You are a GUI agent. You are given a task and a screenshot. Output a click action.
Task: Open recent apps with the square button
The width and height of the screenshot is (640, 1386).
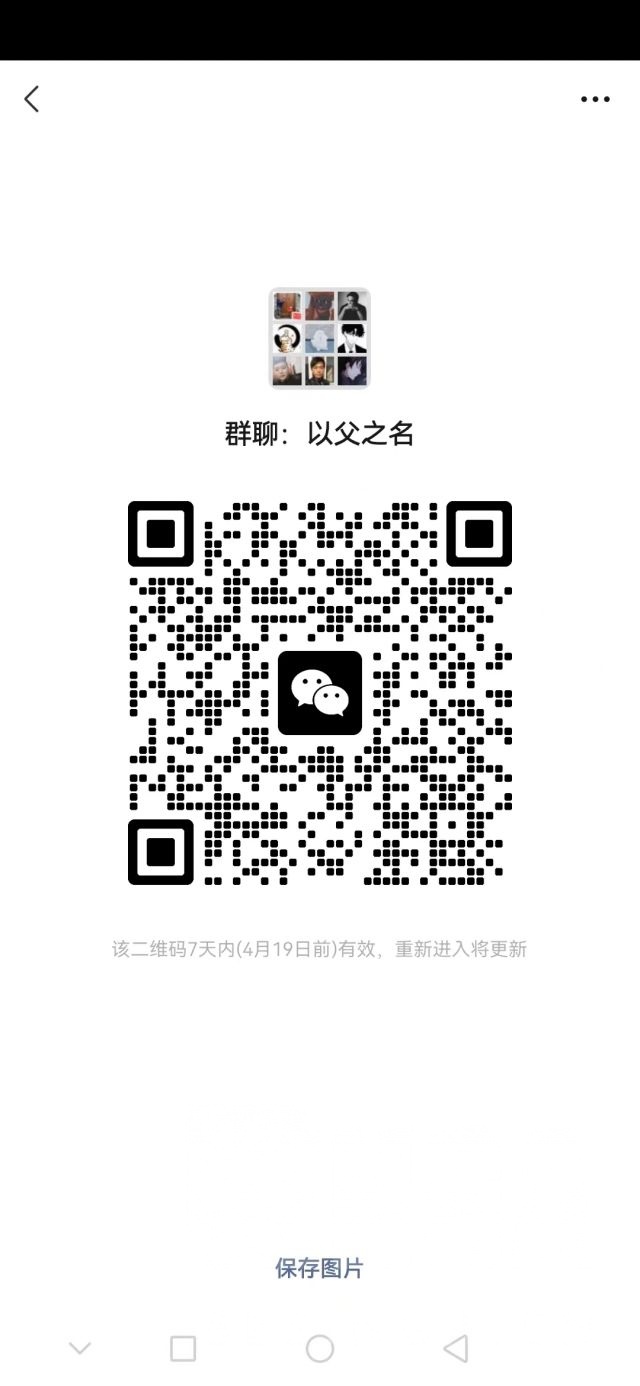point(183,1348)
